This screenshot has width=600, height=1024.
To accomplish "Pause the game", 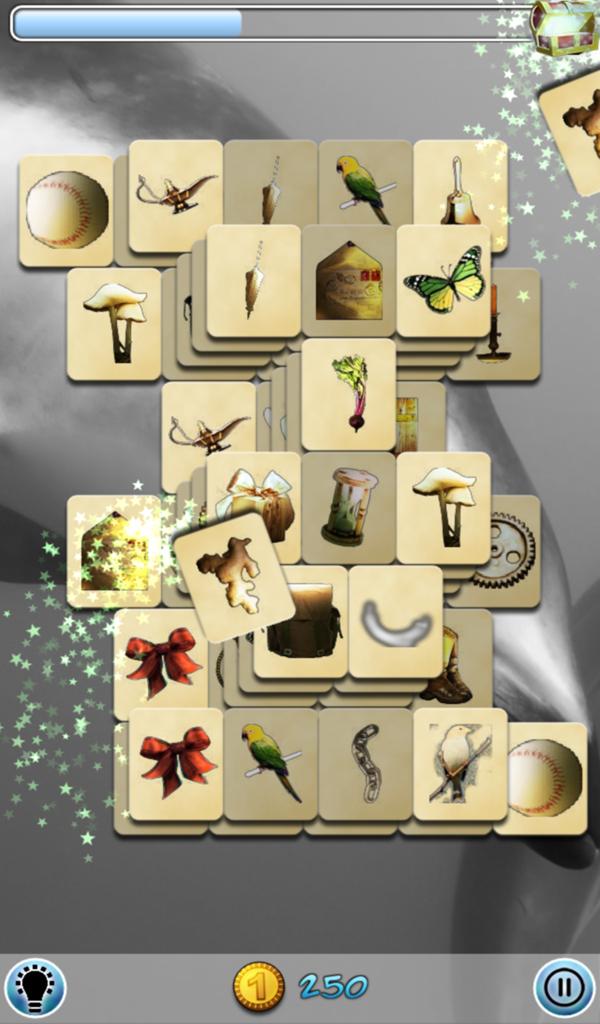I will point(564,987).
